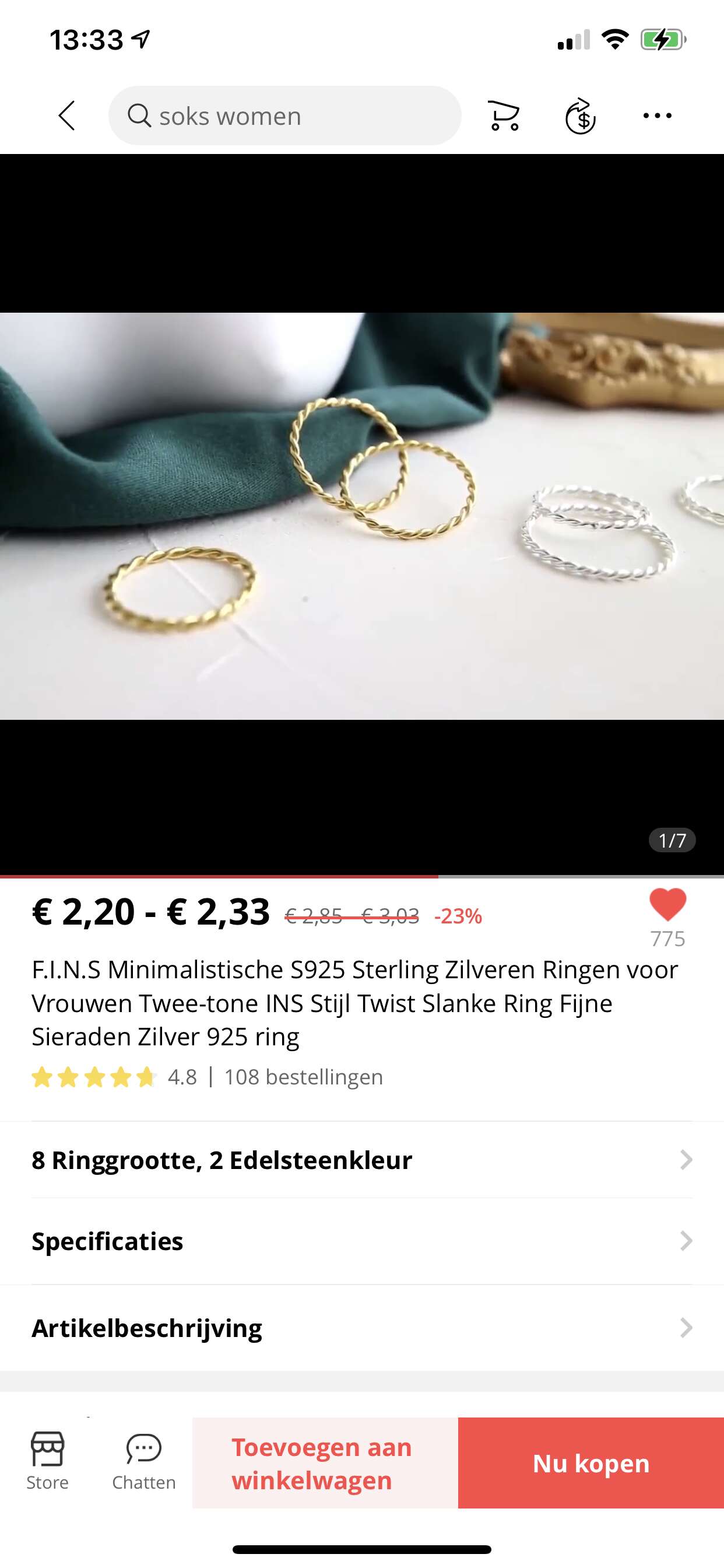Open the Specificaties row
The image size is (724, 1568).
(362, 1241)
